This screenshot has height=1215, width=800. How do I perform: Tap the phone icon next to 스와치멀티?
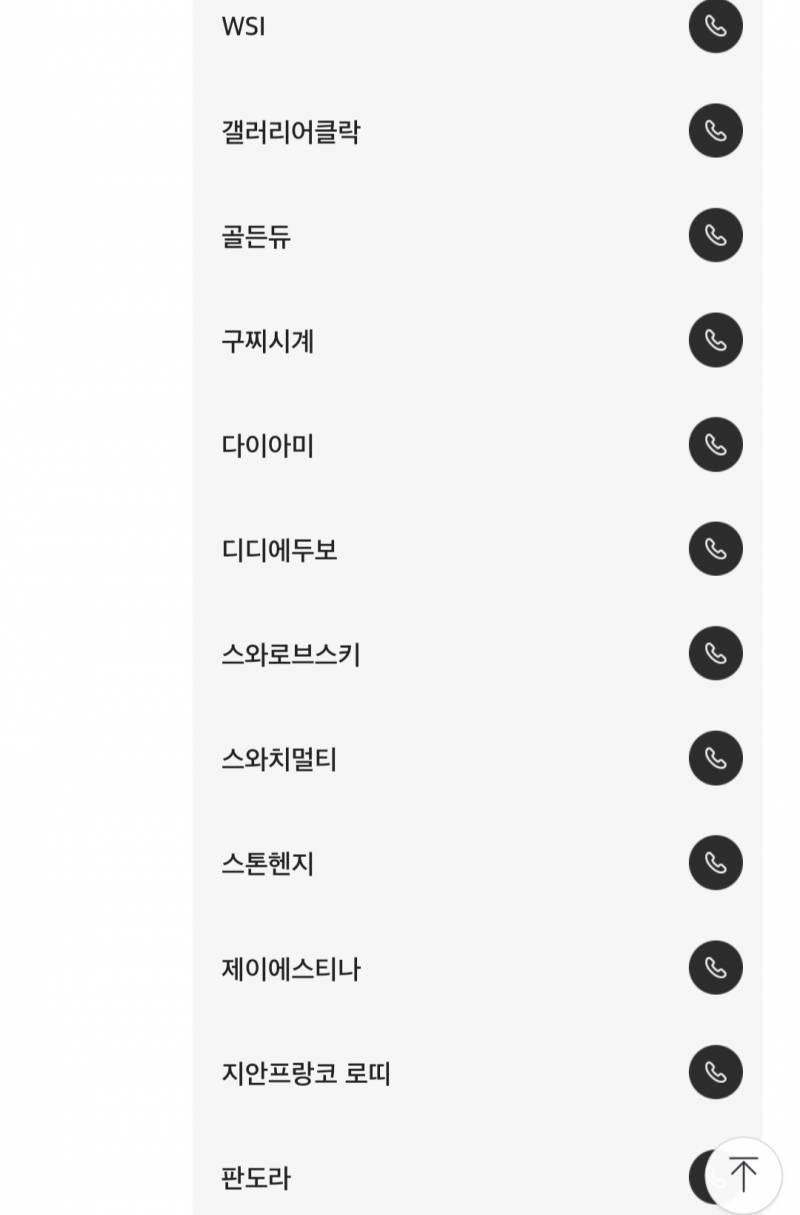pos(715,758)
